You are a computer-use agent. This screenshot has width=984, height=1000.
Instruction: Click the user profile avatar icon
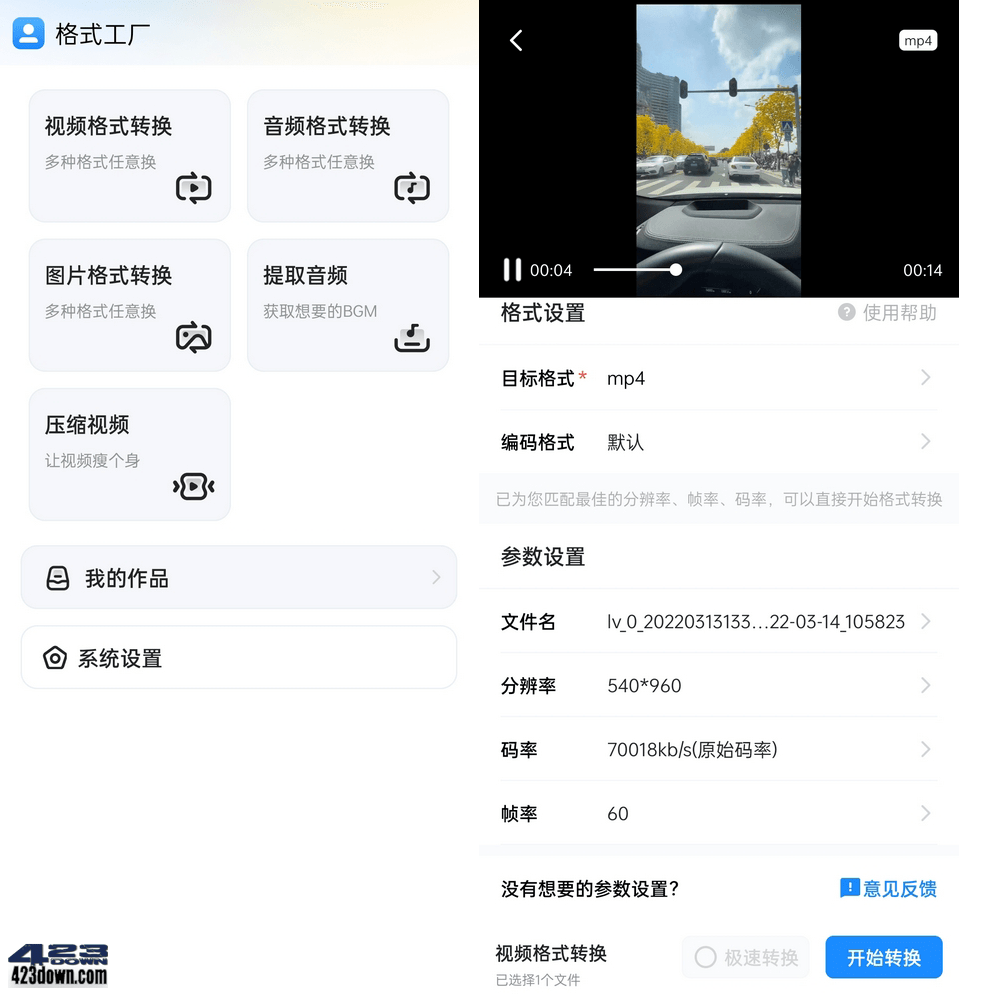28,33
